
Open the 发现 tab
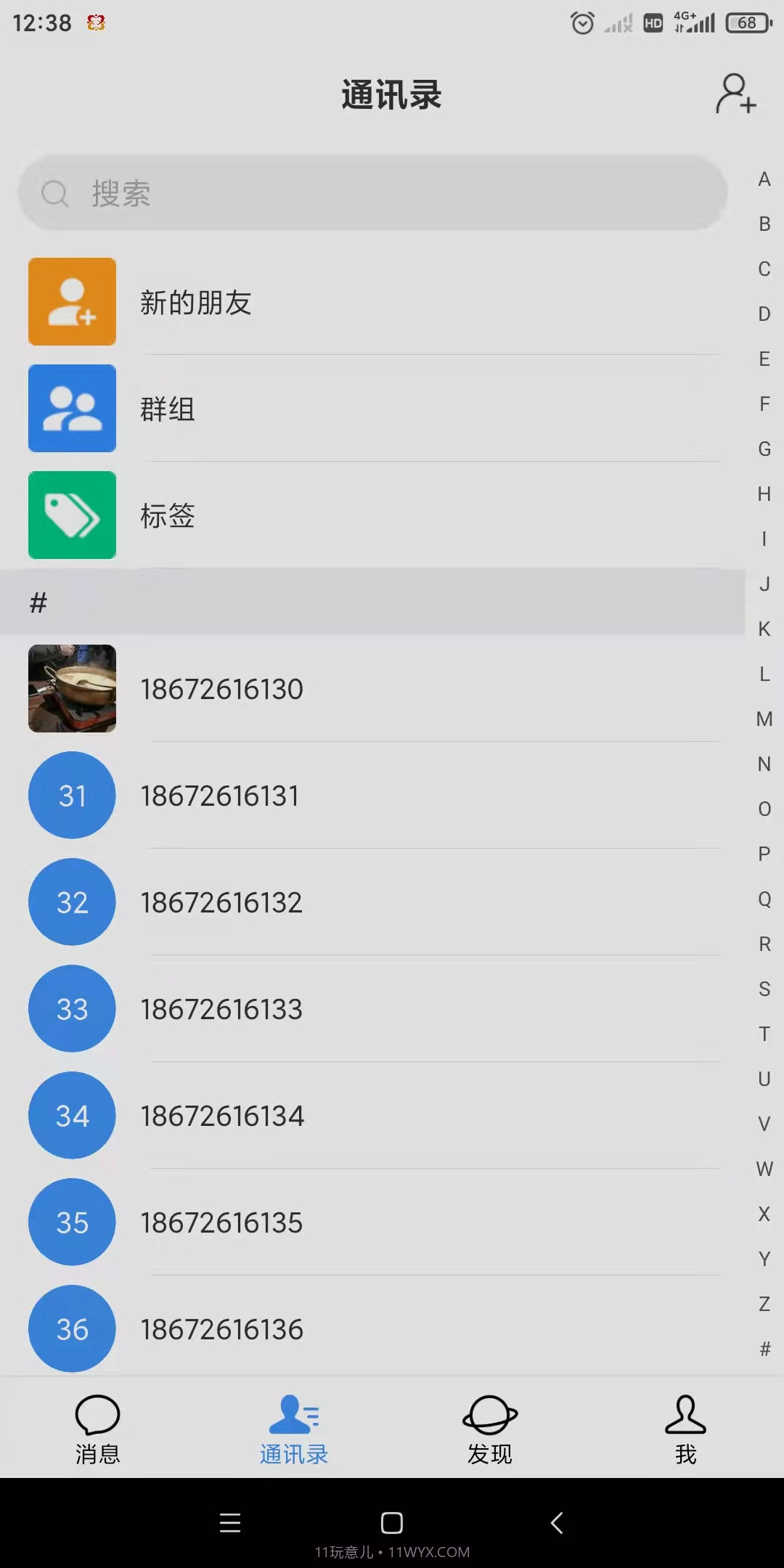click(489, 1434)
